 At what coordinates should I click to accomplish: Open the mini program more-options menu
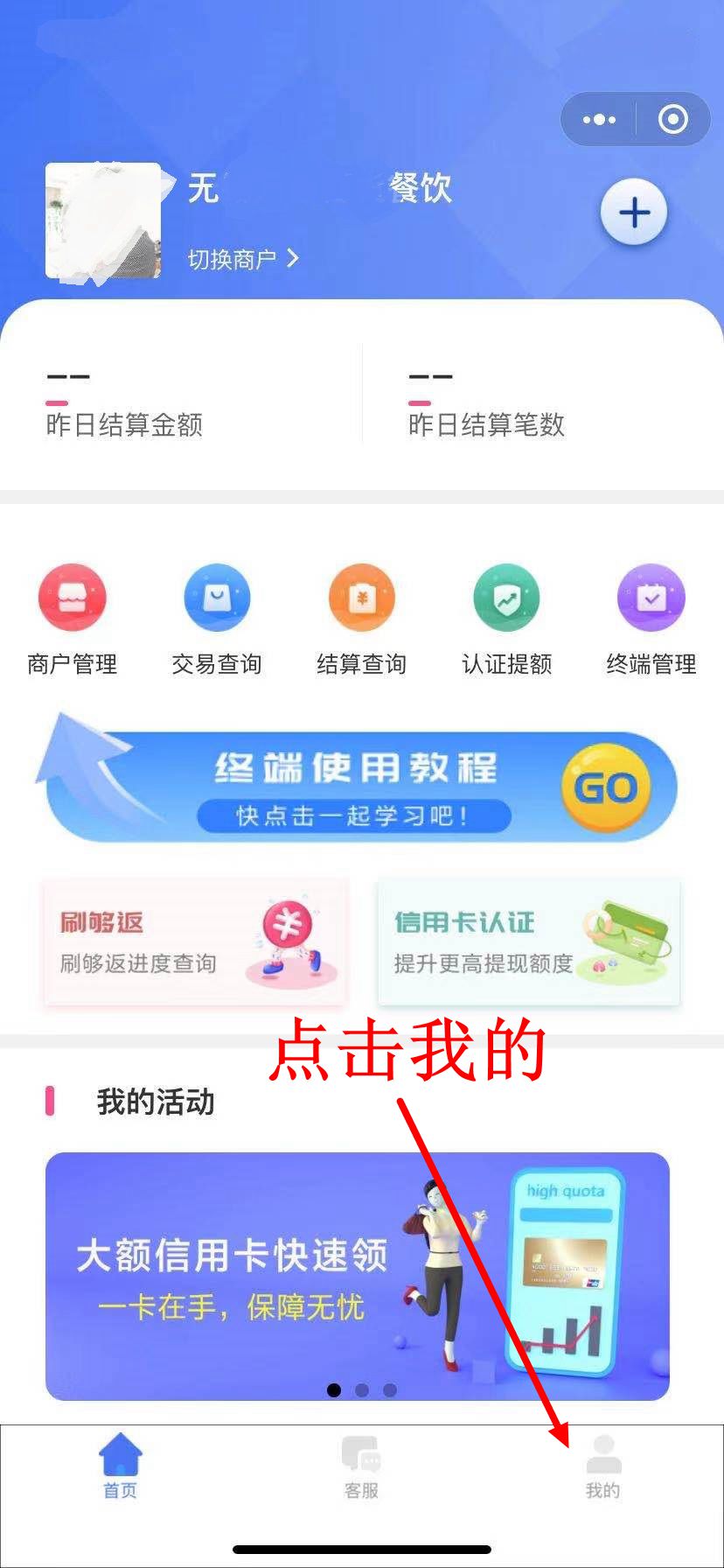pyautogui.click(x=599, y=120)
